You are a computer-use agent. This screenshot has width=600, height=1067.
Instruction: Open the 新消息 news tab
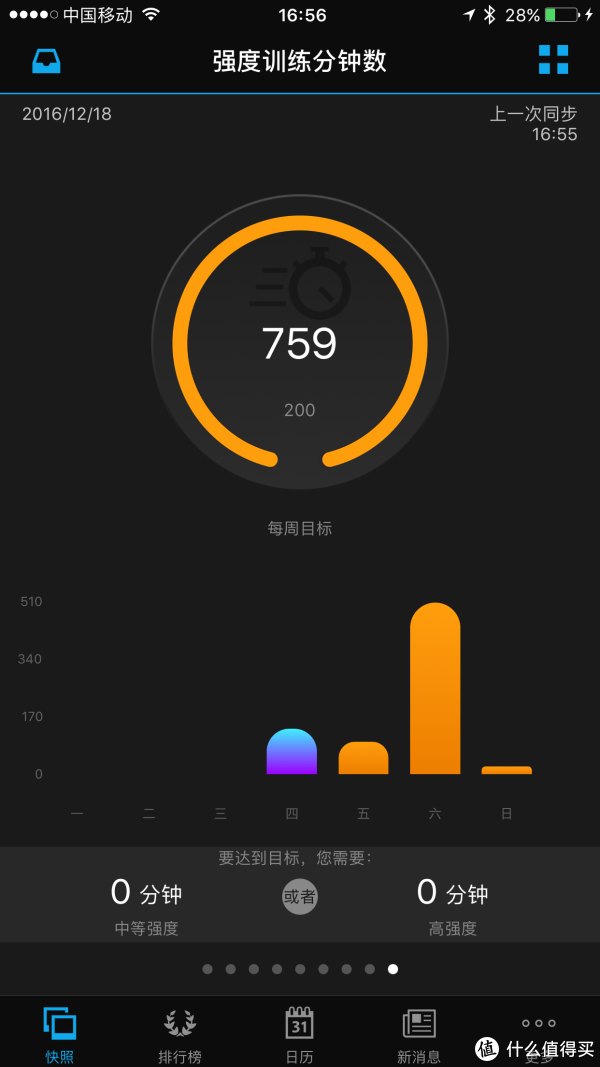419,1036
